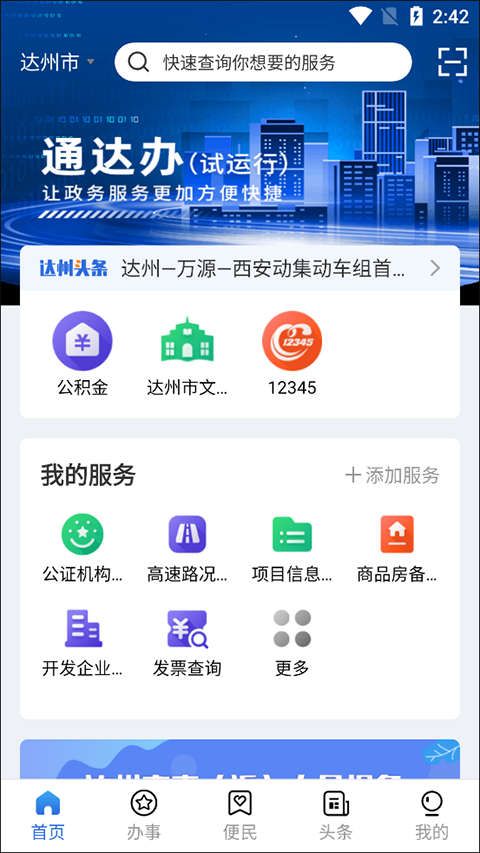
Task: Open the QR scan icon
Action: tap(452, 61)
